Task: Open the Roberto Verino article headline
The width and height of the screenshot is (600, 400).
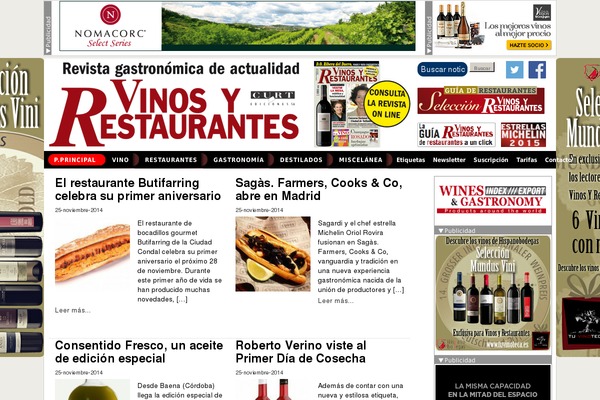Action: pos(301,352)
